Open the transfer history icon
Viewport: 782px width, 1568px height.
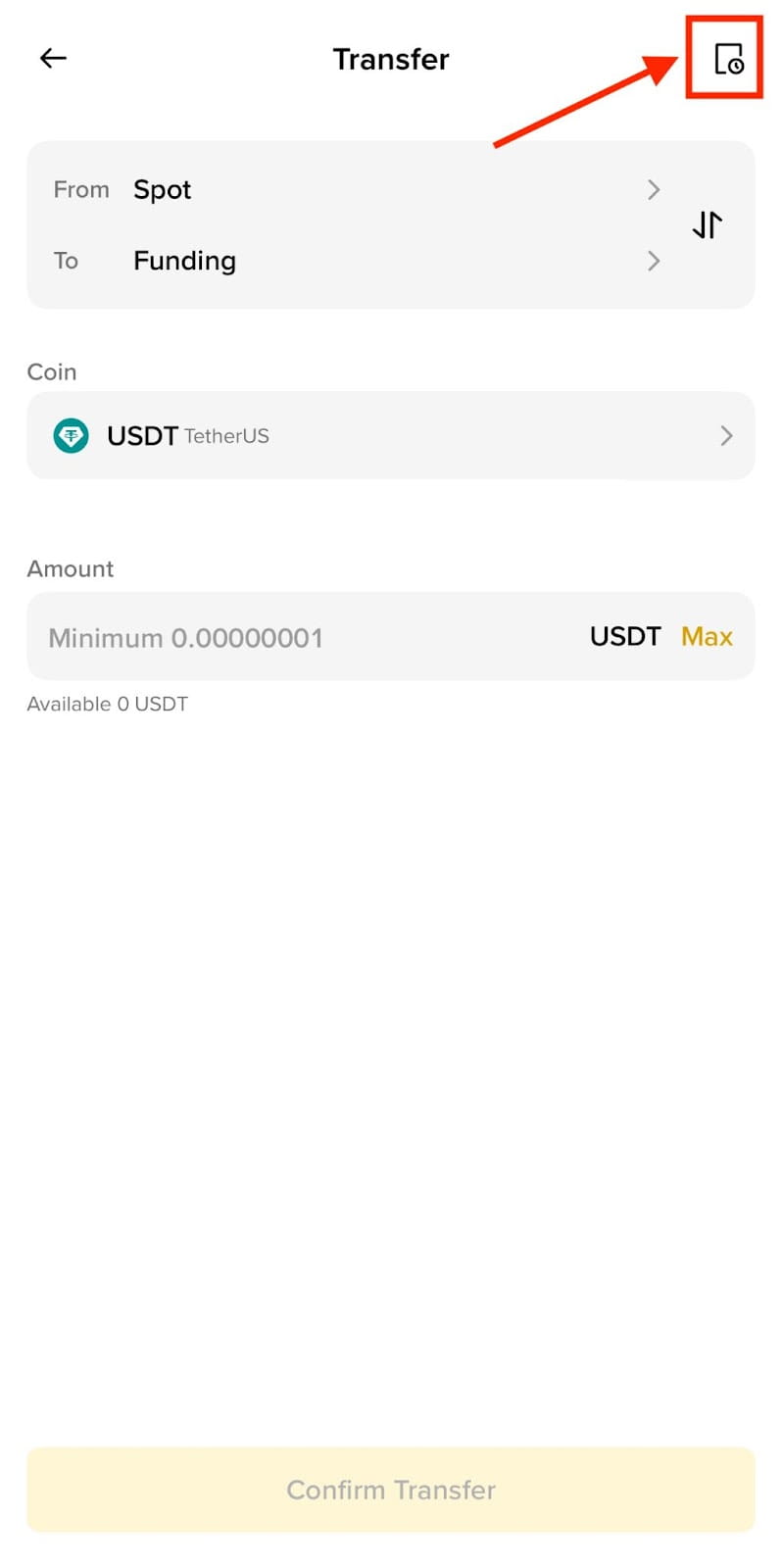[x=727, y=59]
